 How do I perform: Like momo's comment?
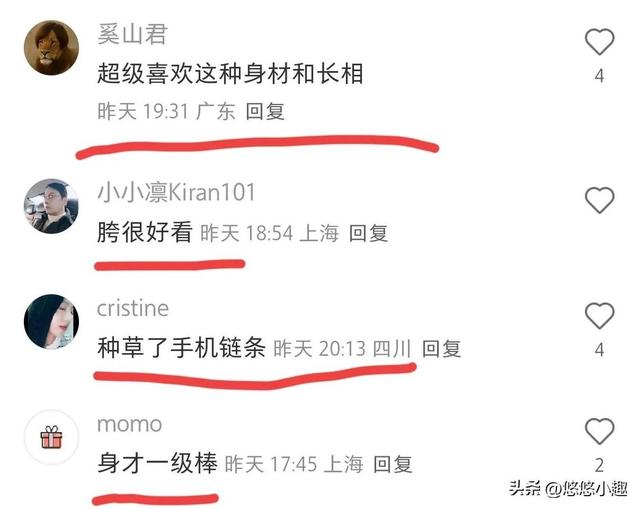coord(599,432)
